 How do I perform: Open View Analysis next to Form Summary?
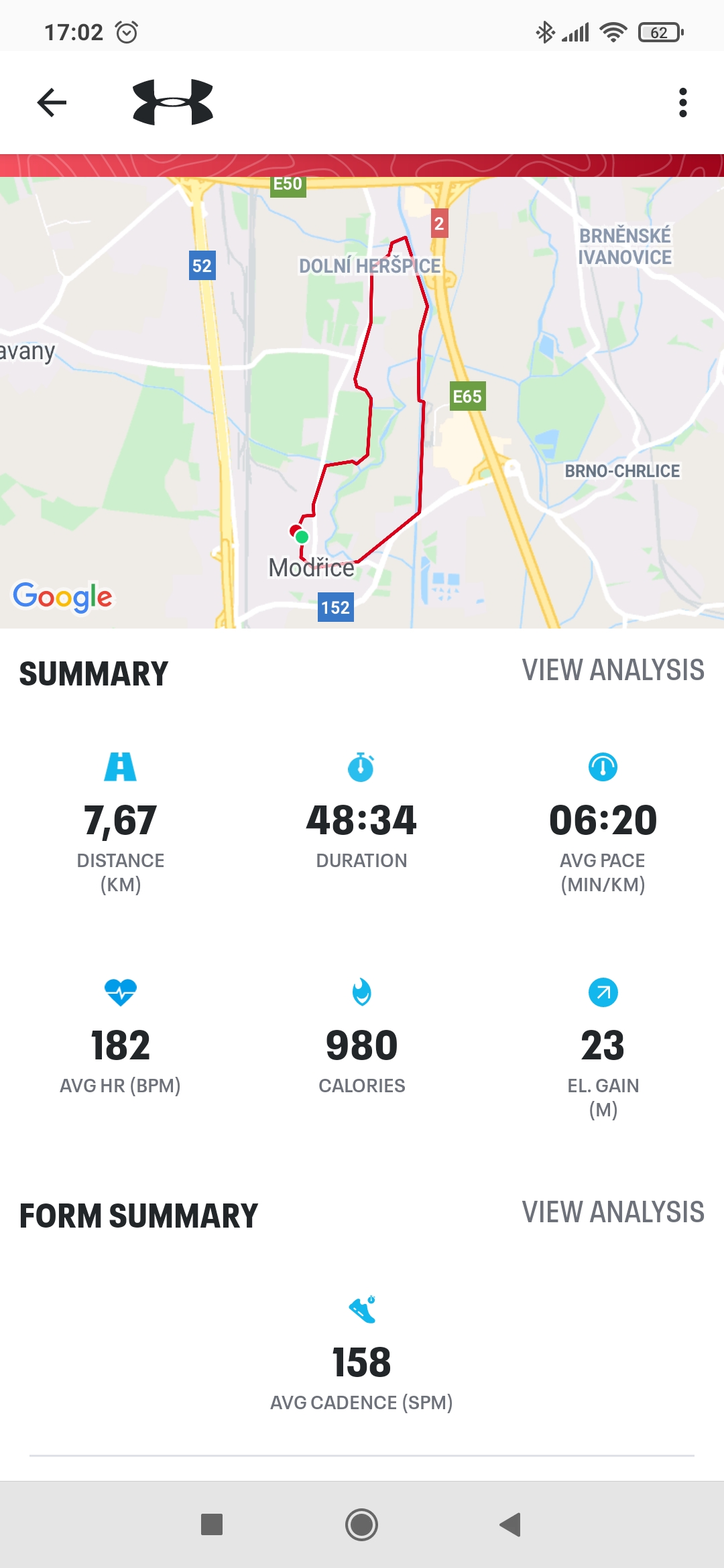(613, 1212)
